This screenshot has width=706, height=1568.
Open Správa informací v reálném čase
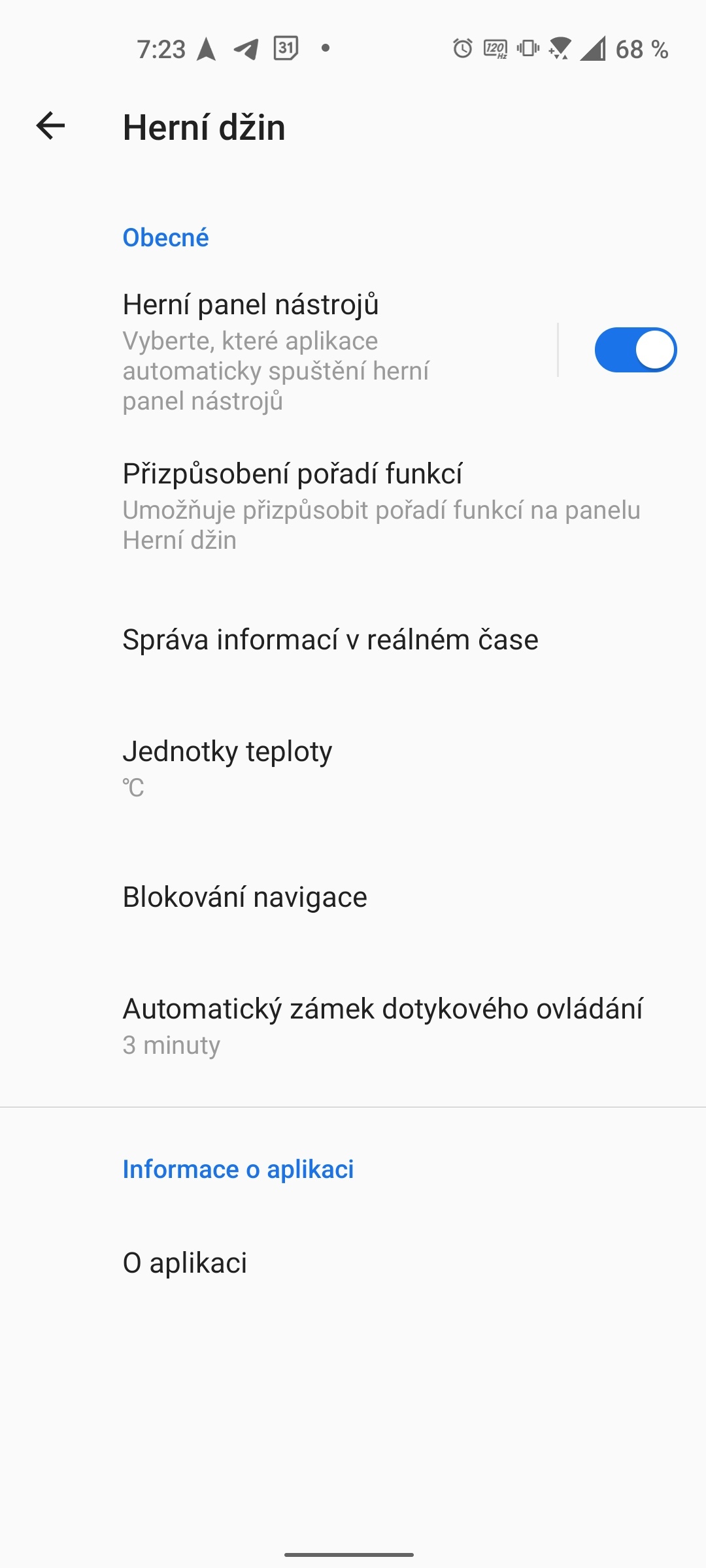(x=330, y=639)
